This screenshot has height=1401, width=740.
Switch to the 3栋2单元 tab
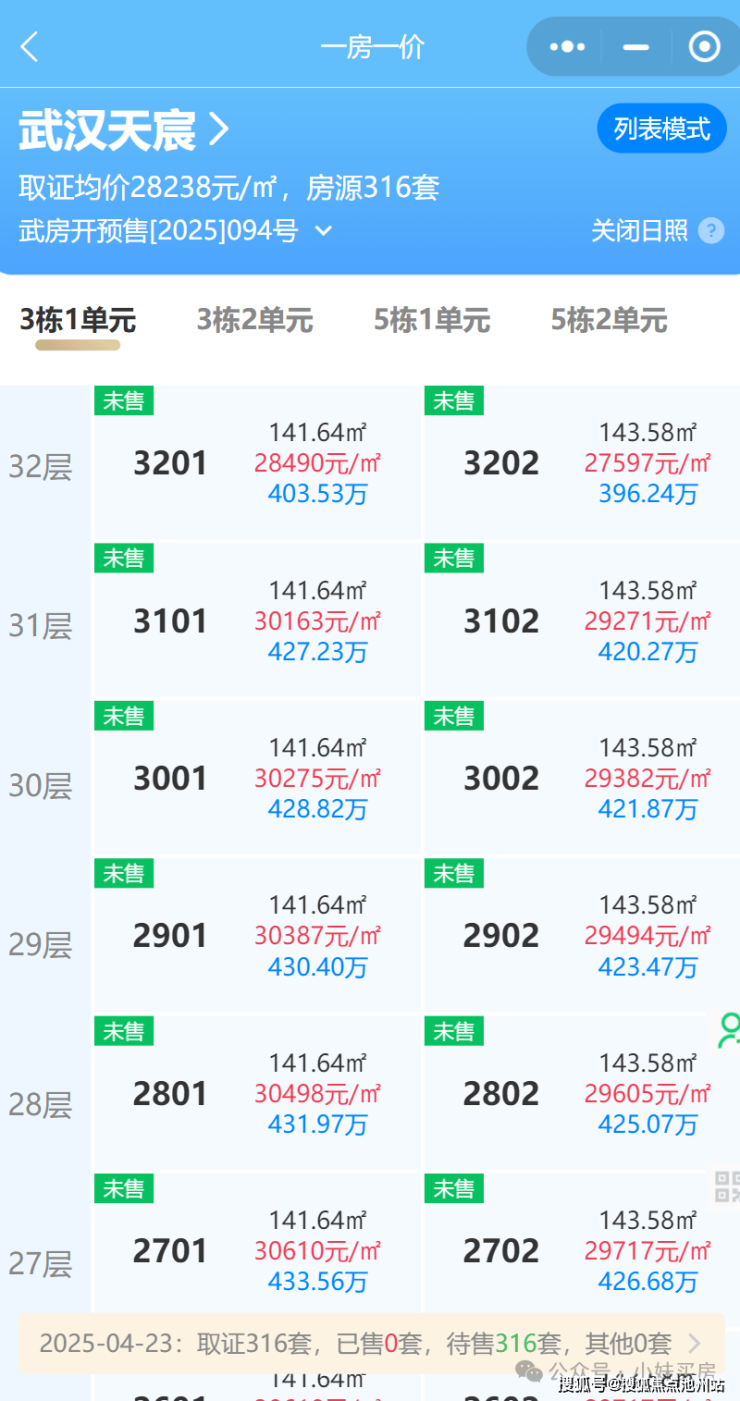(x=255, y=320)
